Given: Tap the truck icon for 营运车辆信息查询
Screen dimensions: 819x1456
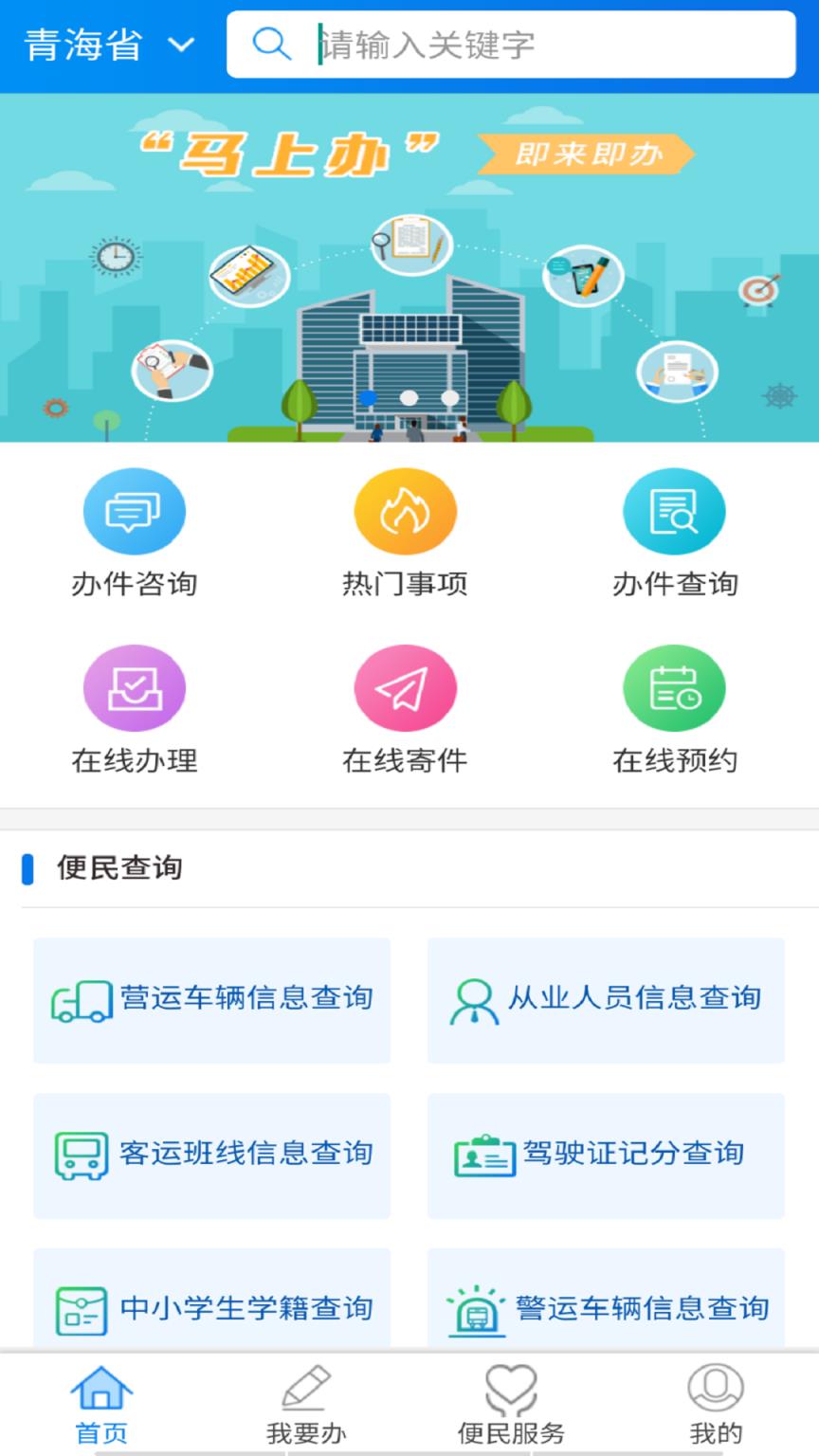Looking at the screenshot, I should [x=80, y=998].
